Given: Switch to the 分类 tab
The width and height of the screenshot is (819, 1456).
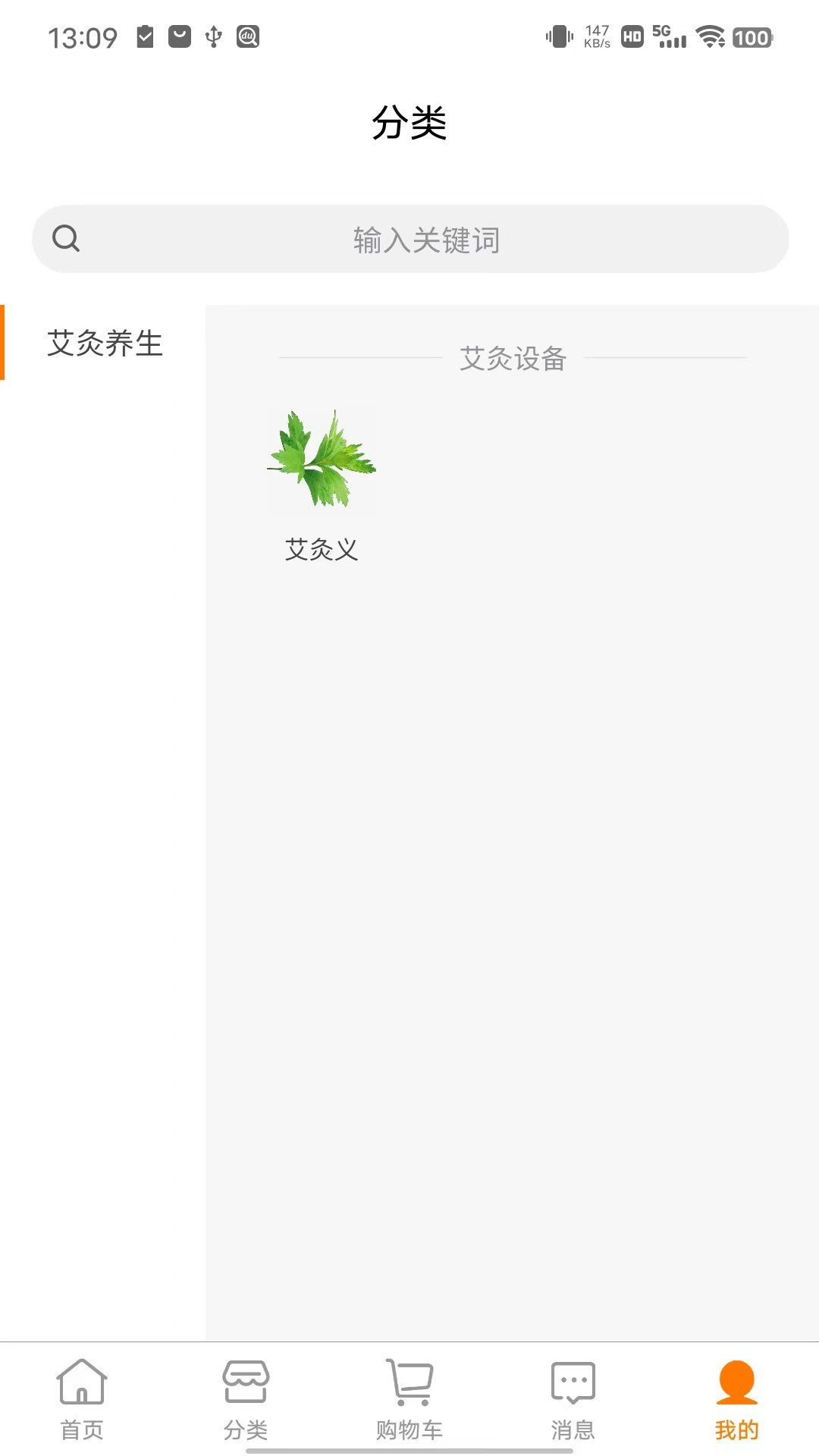Looking at the screenshot, I should pos(246,1399).
